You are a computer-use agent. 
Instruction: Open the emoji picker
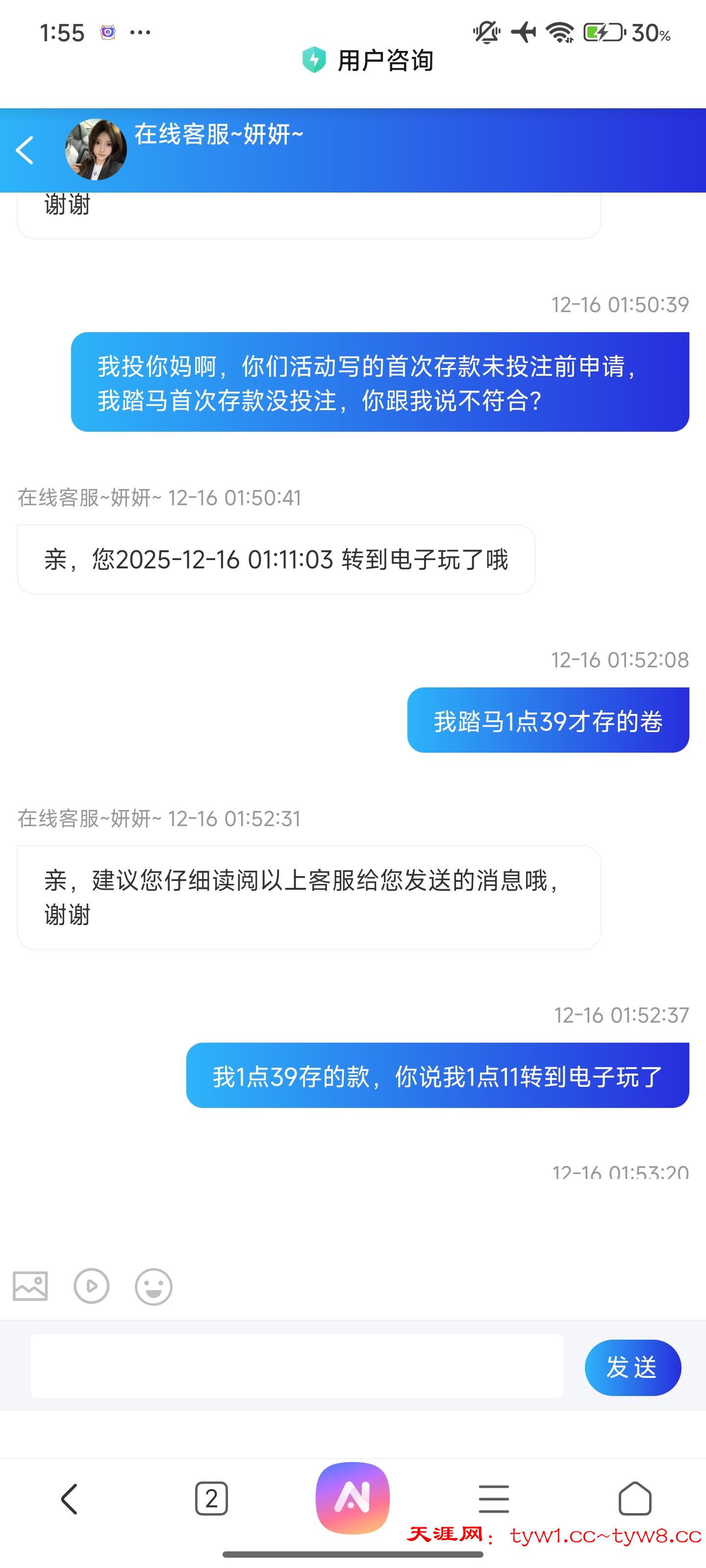(153, 1287)
